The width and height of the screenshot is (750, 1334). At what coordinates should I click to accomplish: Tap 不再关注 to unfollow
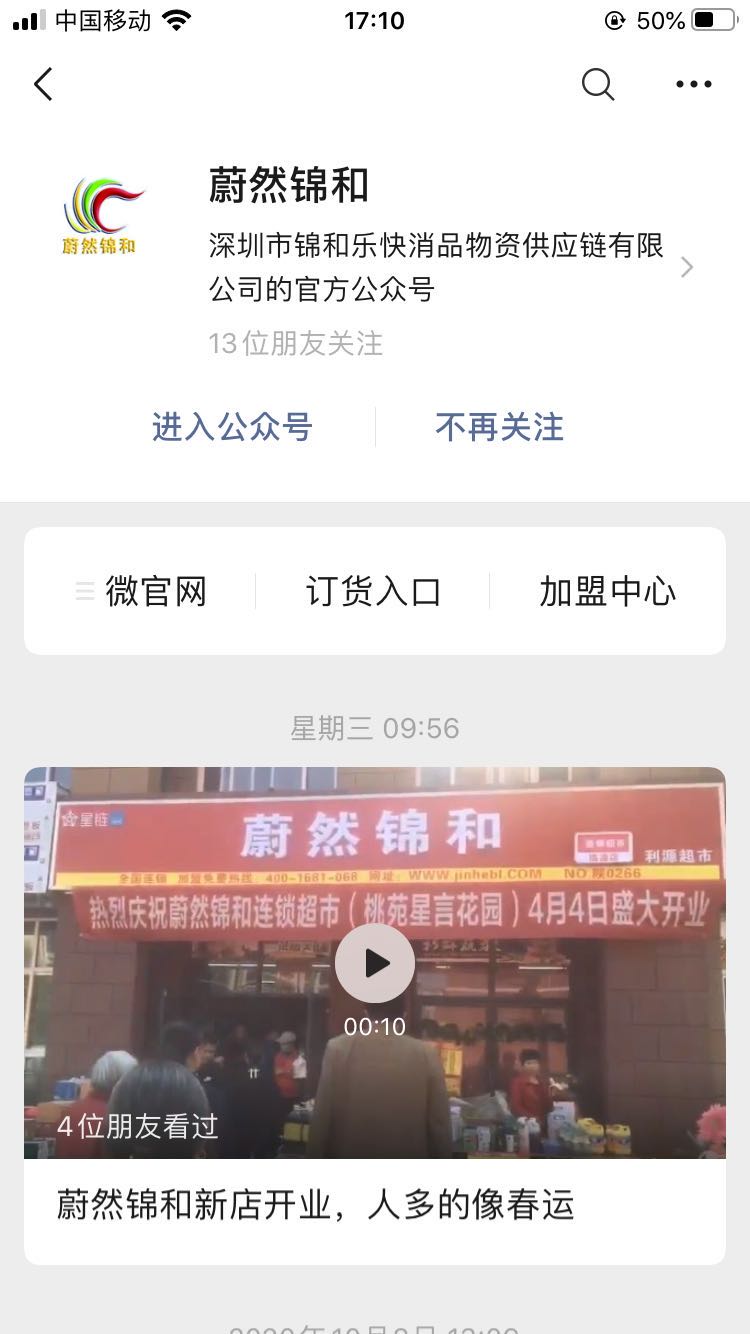click(499, 427)
